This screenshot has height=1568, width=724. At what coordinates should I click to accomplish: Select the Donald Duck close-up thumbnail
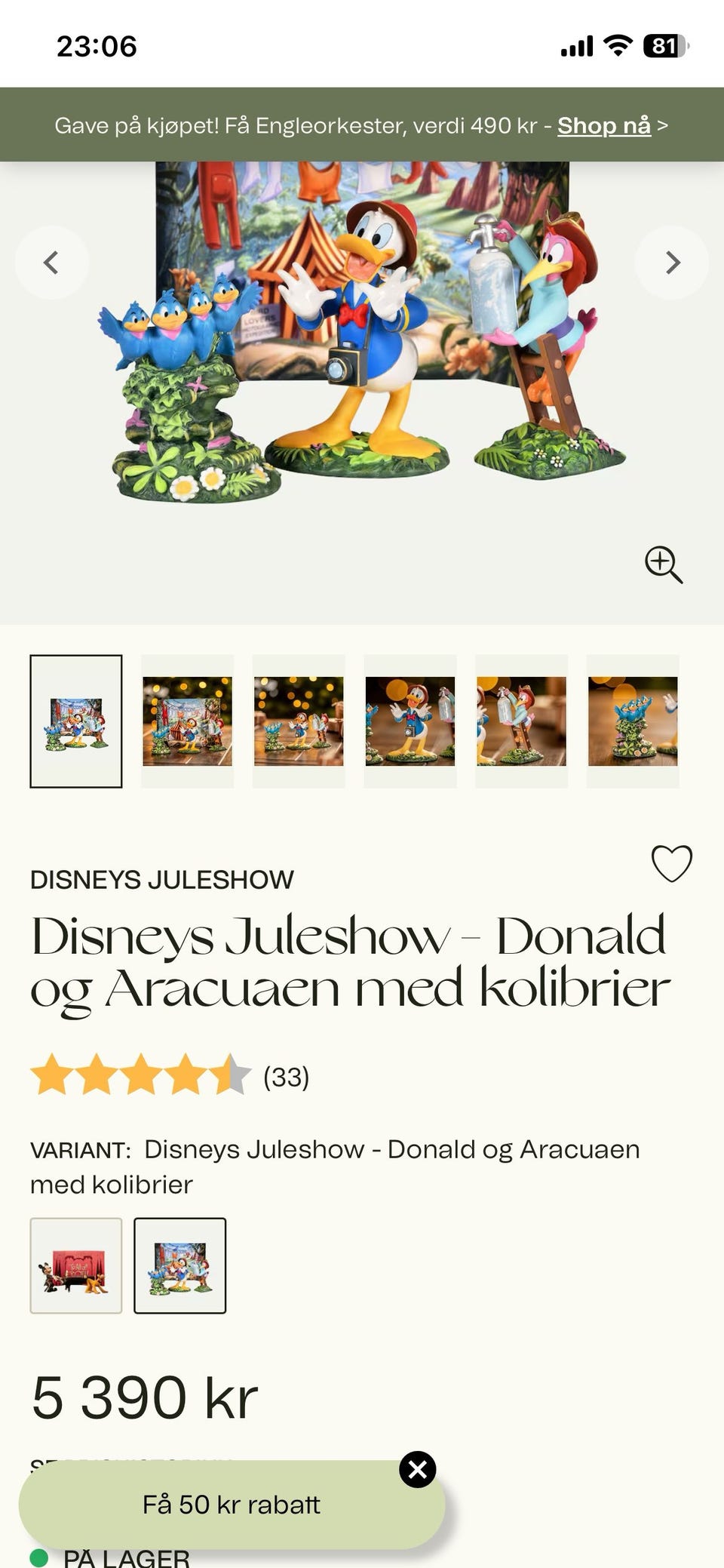tap(410, 720)
